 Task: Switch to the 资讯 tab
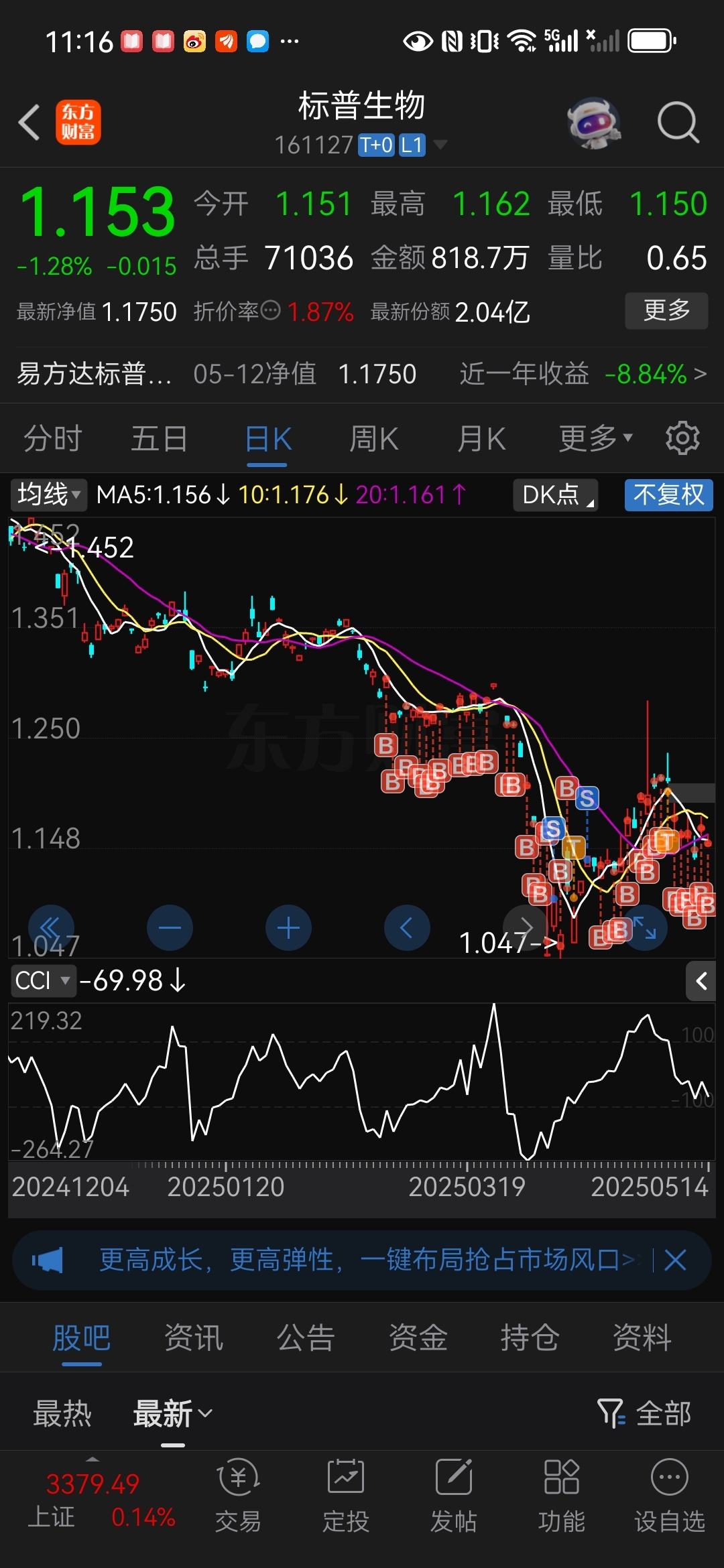point(194,1337)
